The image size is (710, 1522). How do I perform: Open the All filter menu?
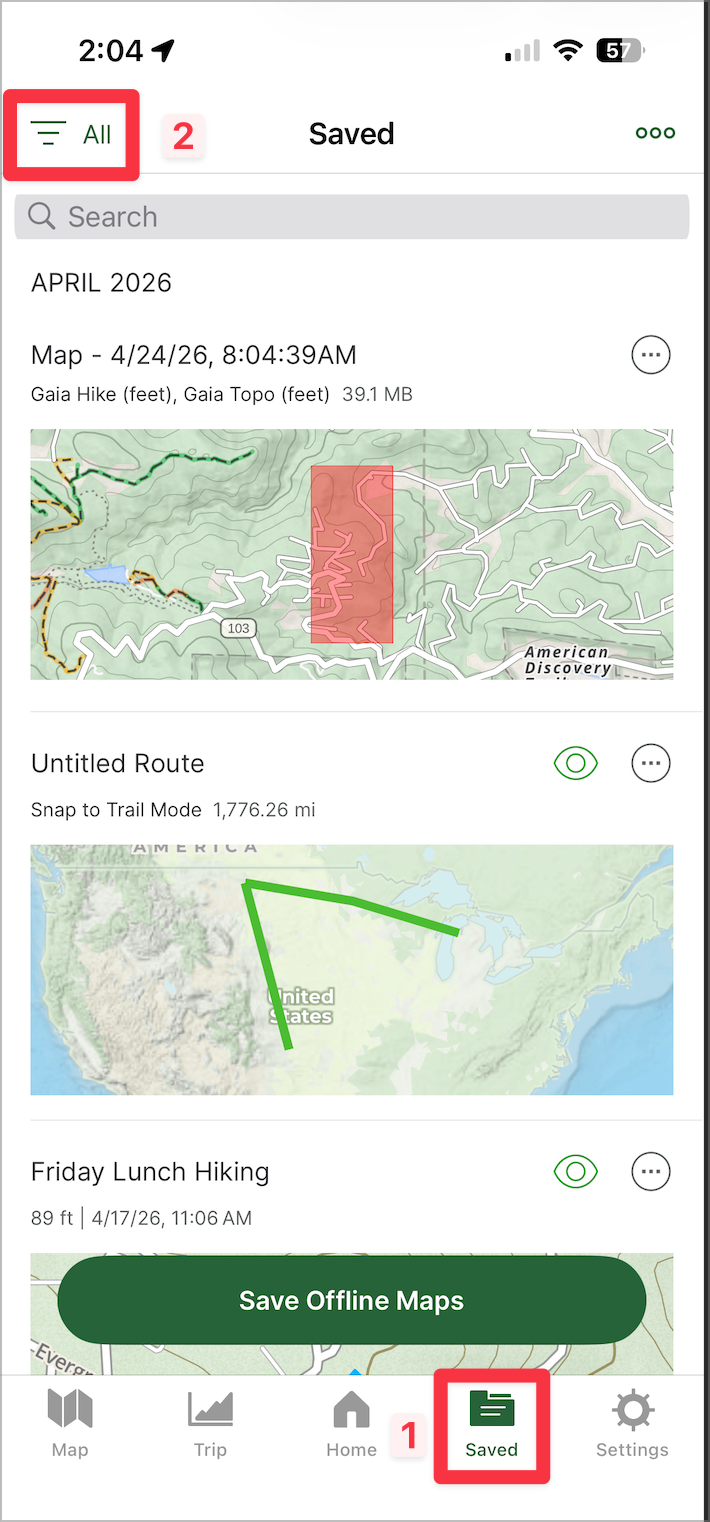tap(71, 134)
